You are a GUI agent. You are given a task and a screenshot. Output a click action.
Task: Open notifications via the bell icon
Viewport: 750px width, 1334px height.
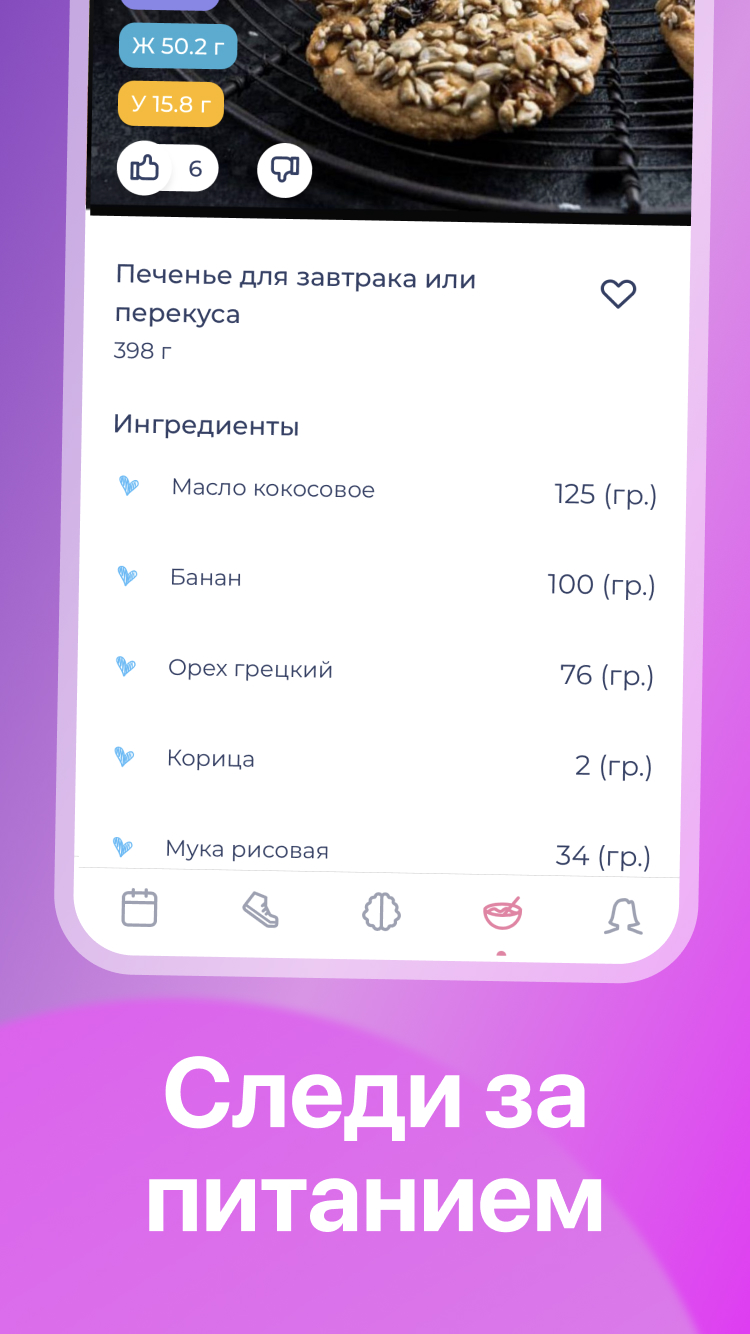(624, 913)
